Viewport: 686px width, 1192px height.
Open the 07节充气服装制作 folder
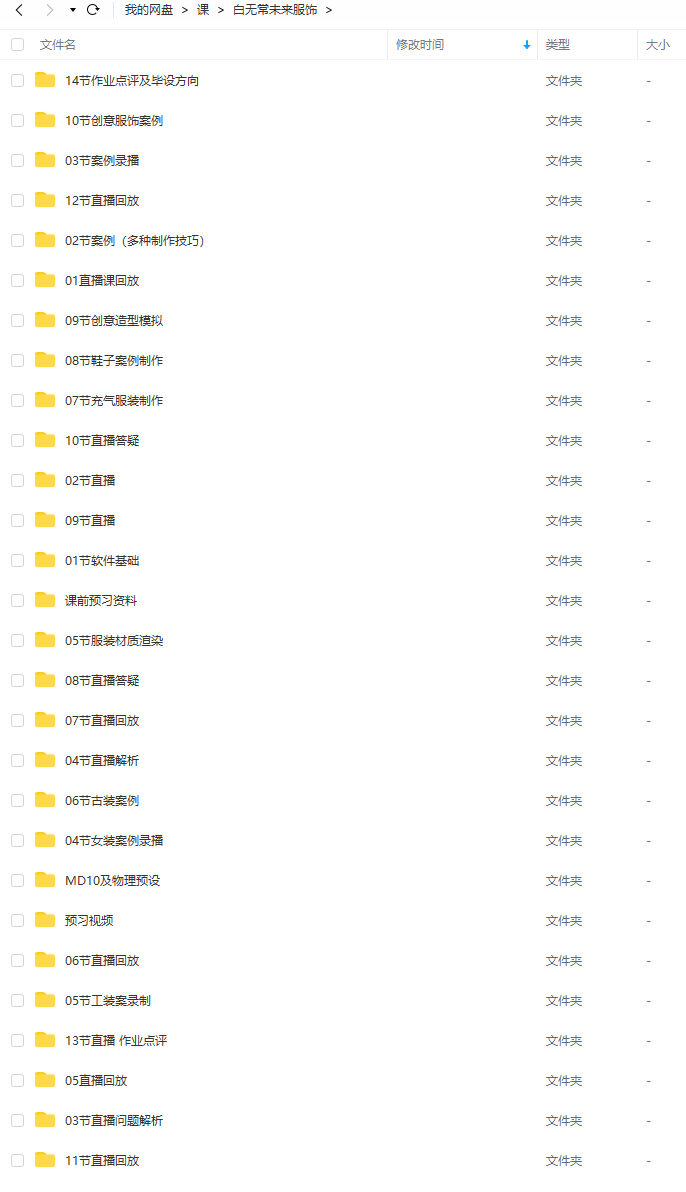[x=113, y=401]
